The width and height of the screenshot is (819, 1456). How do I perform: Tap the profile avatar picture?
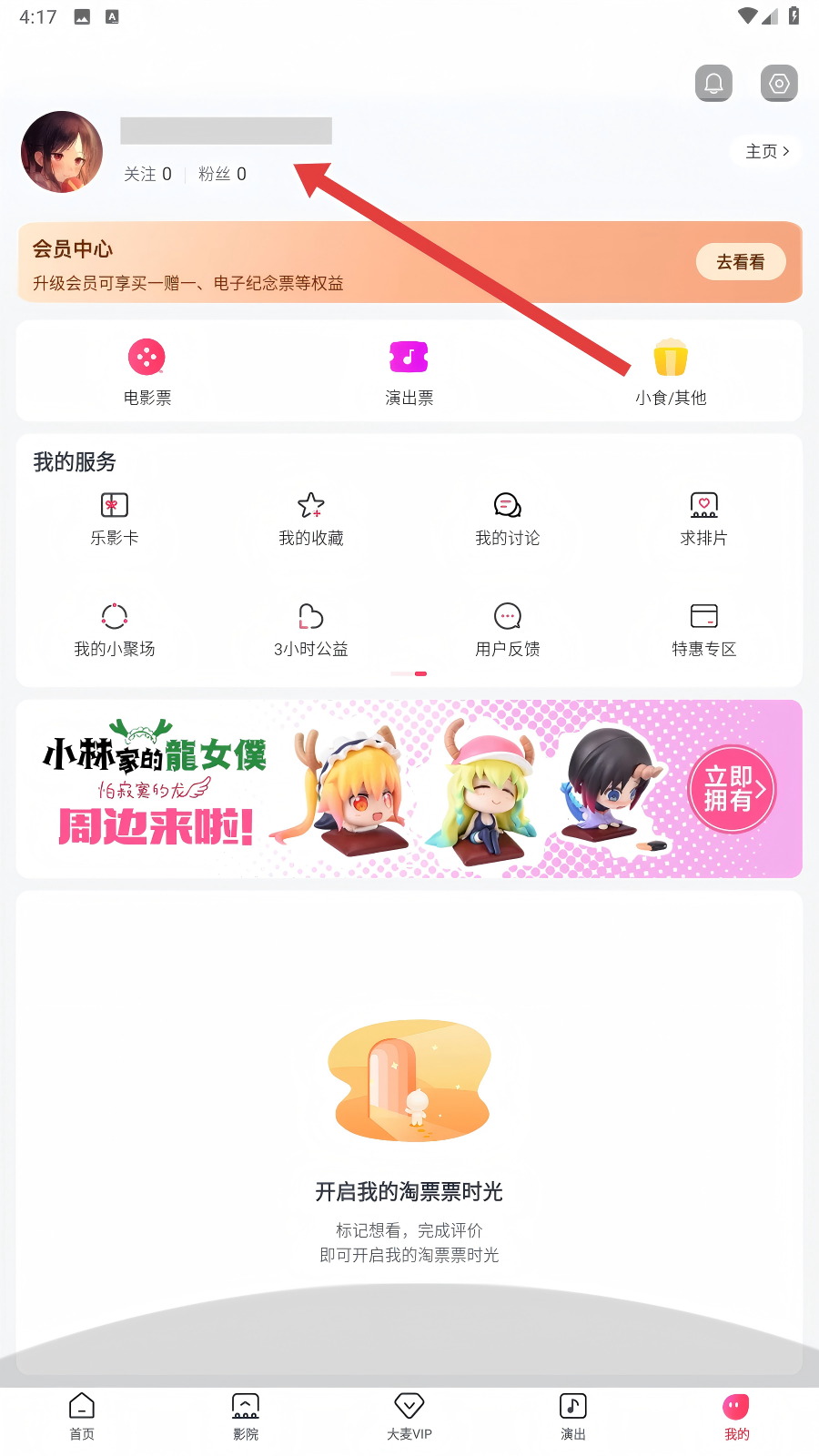(62, 152)
